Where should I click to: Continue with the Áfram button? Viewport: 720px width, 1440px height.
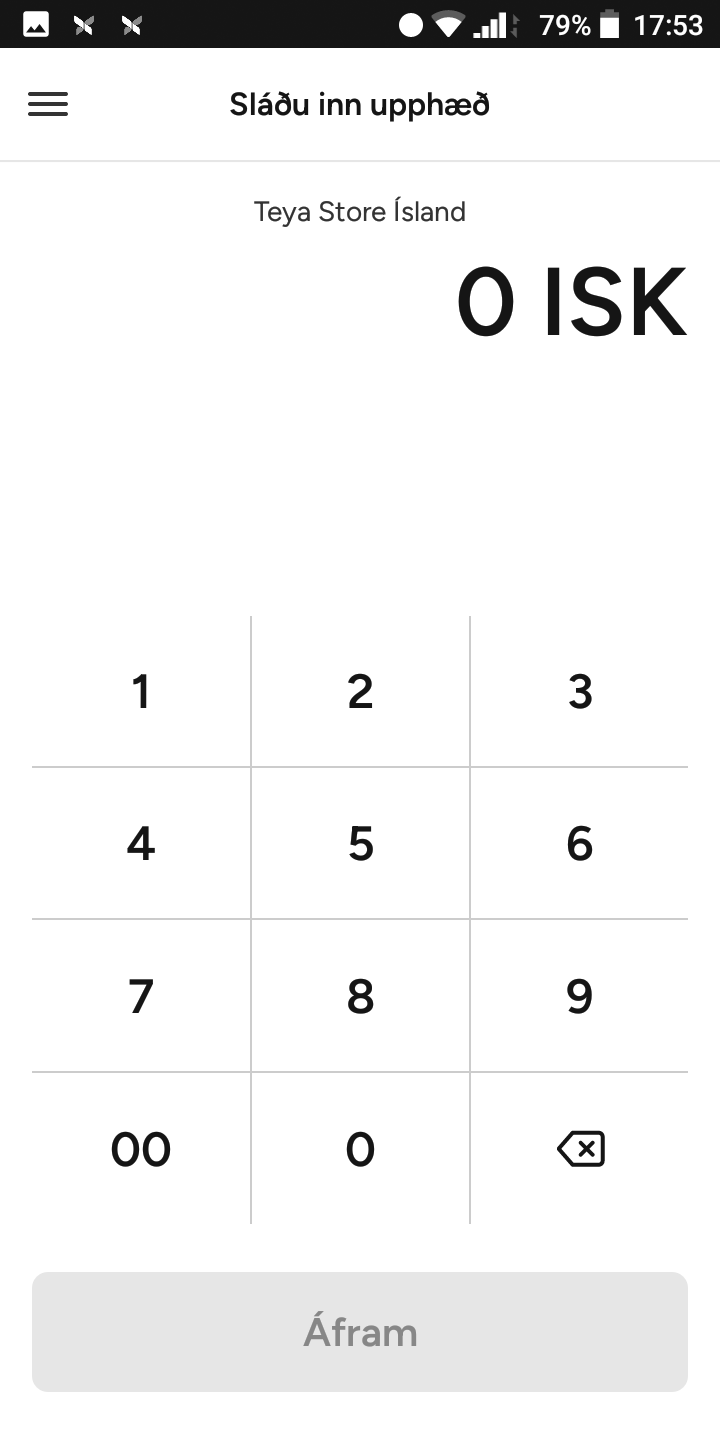360,1332
